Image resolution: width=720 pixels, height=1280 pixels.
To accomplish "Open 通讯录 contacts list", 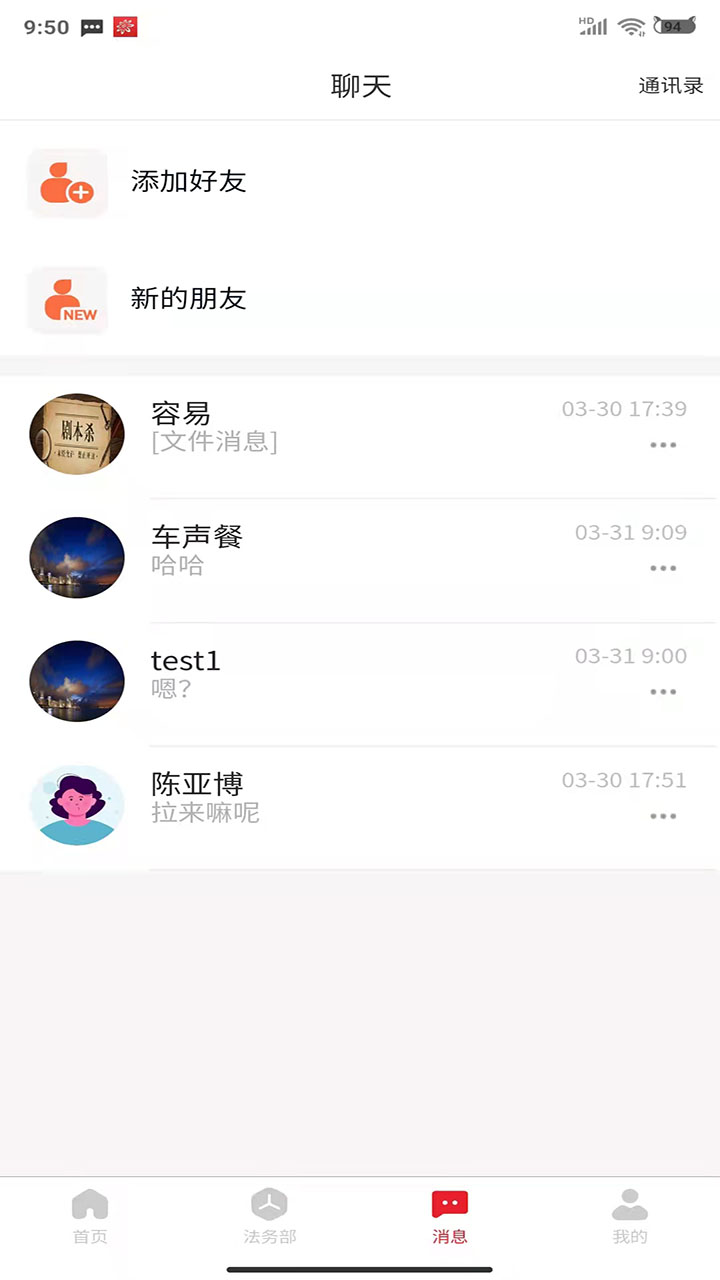I will [x=671, y=86].
